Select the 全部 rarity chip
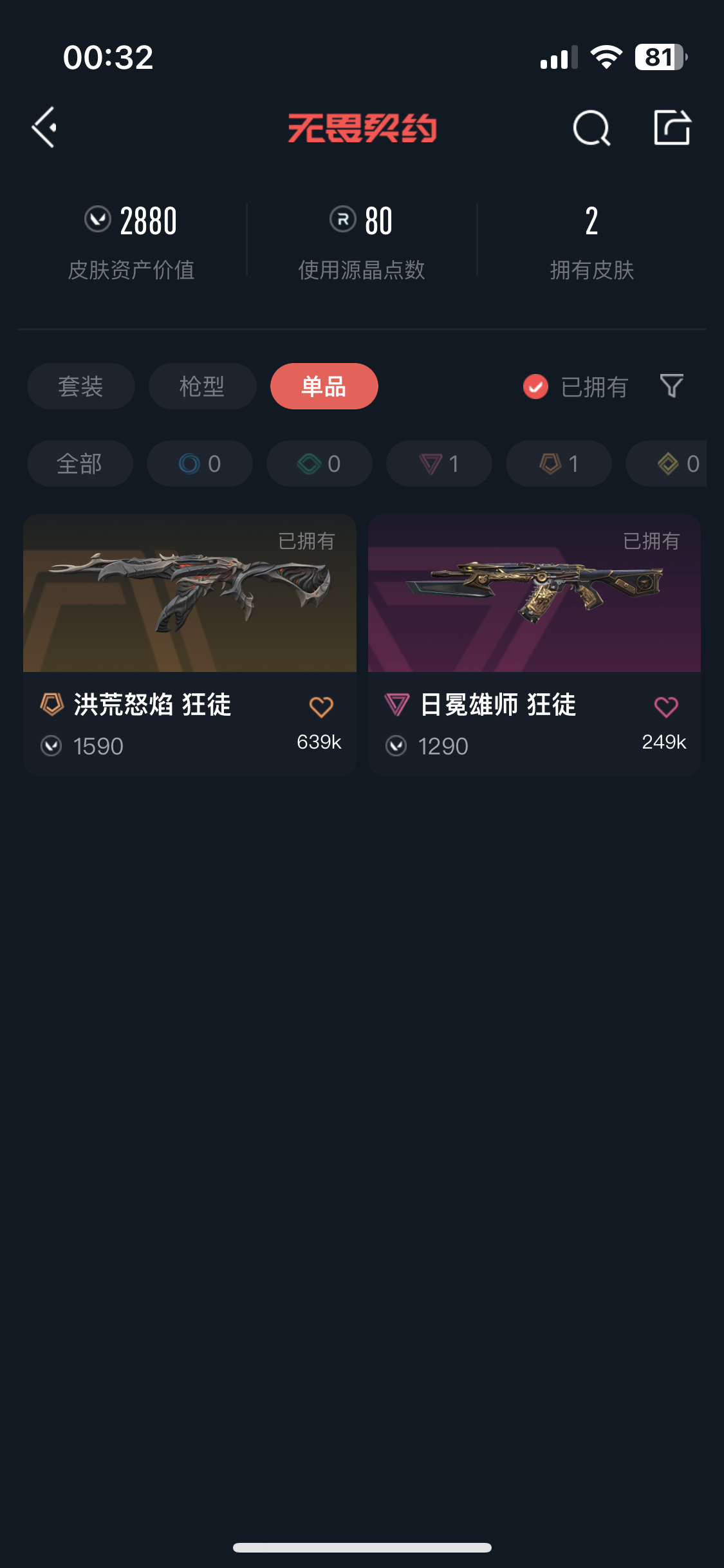724x1568 pixels. click(80, 463)
